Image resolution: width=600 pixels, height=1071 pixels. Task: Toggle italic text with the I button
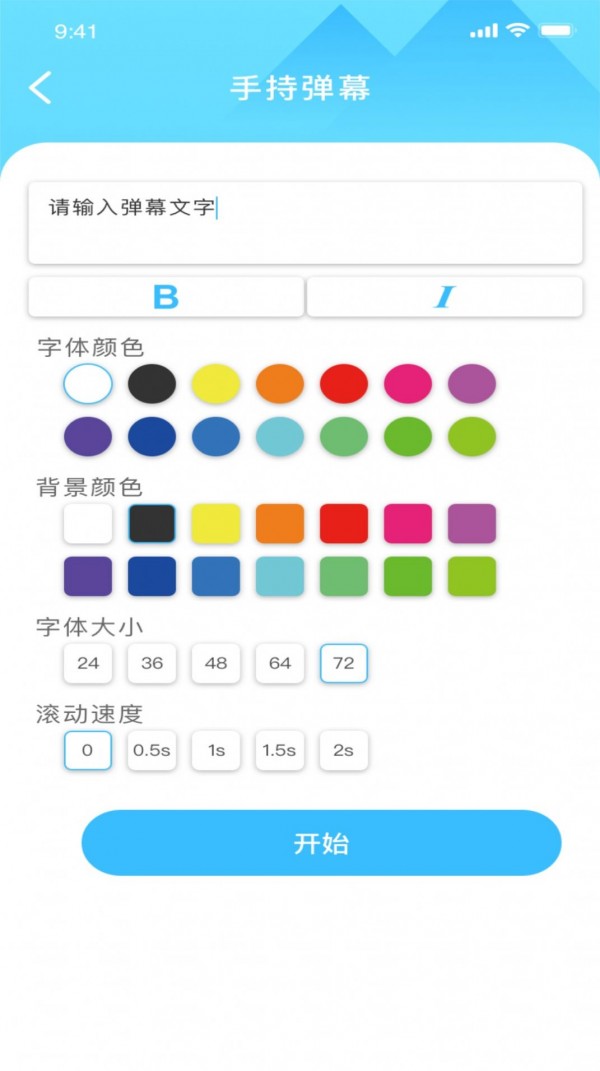pos(444,297)
